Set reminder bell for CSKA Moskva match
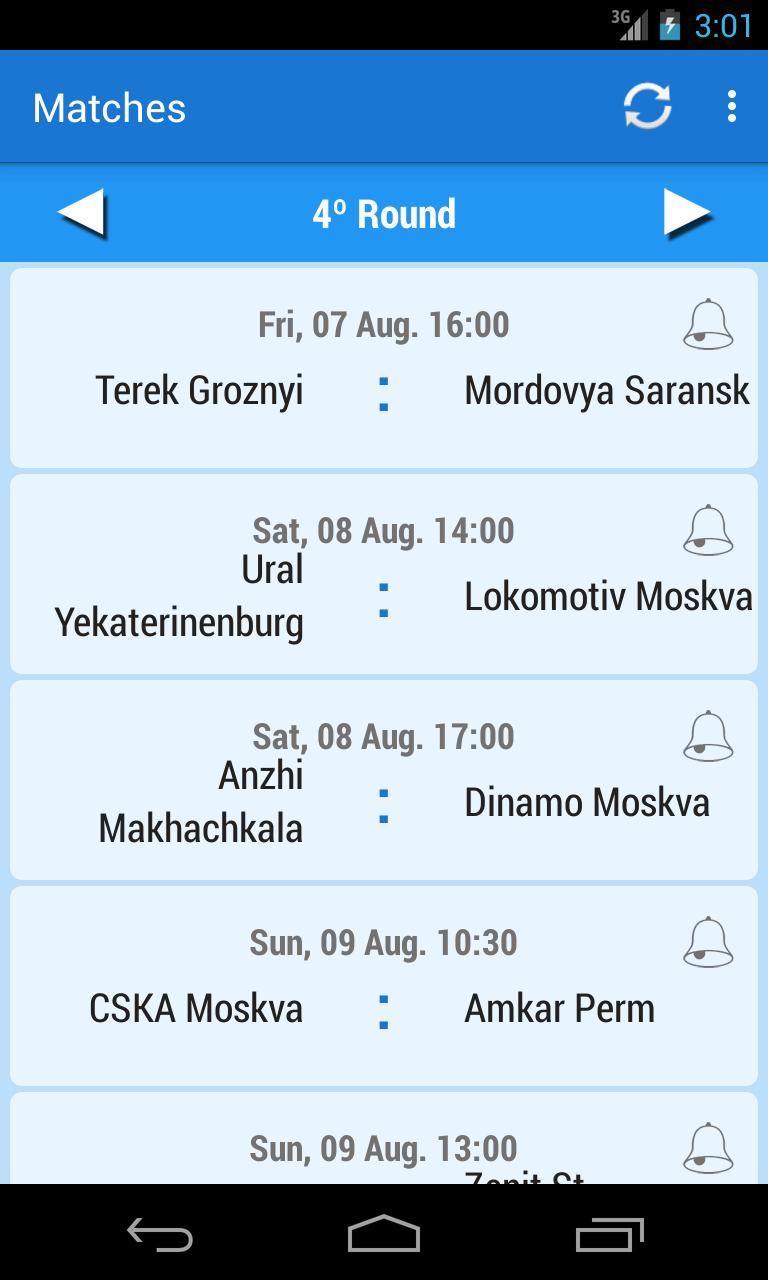This screenshot has width=768, height=1280. click(708, 942)
